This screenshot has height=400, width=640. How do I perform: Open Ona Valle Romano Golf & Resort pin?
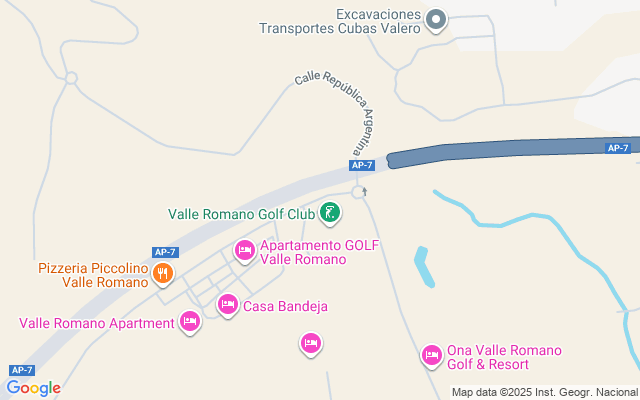click(431, 354)
